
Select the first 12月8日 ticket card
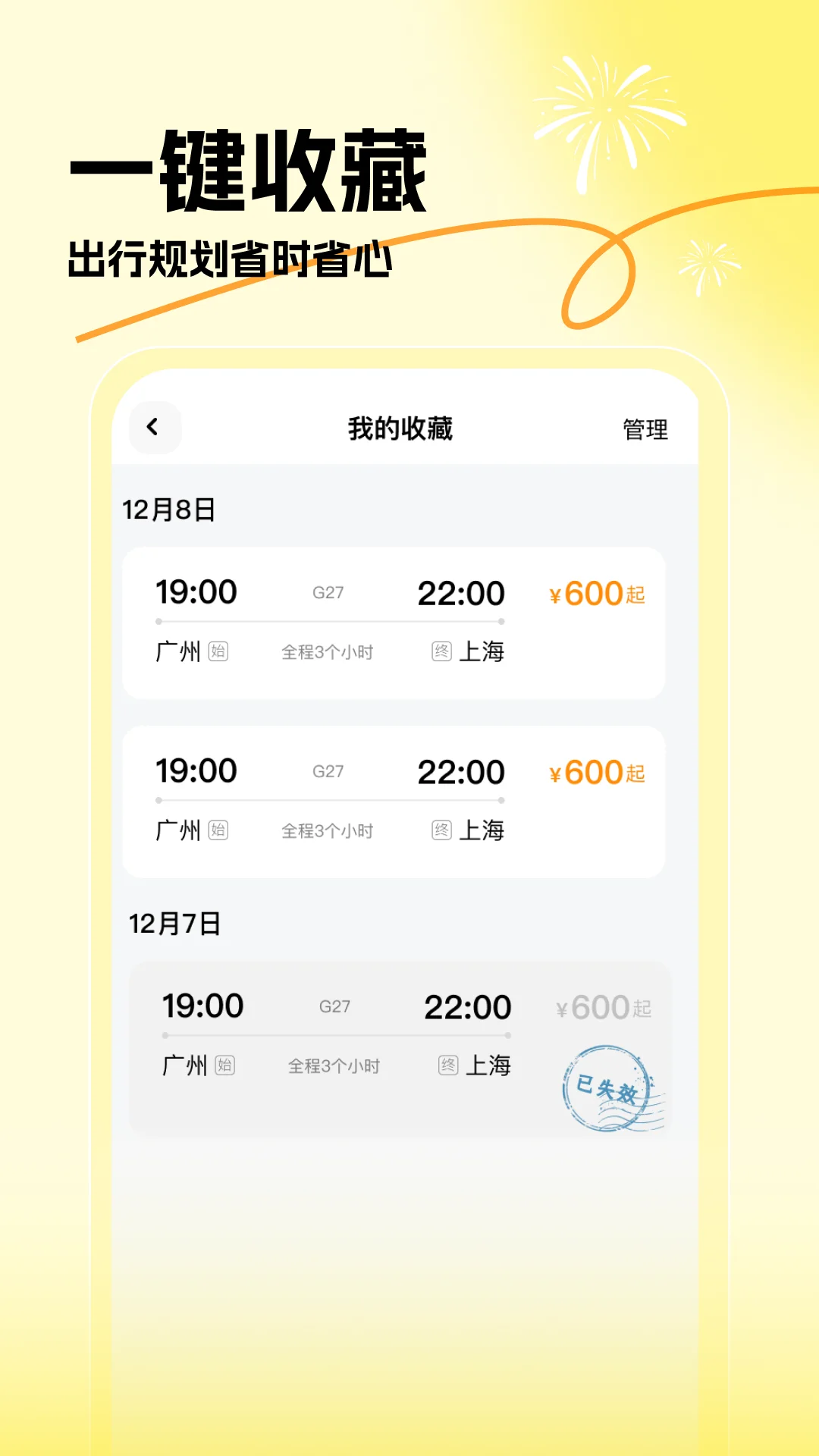pyautogui.click(x=394, y=620)
